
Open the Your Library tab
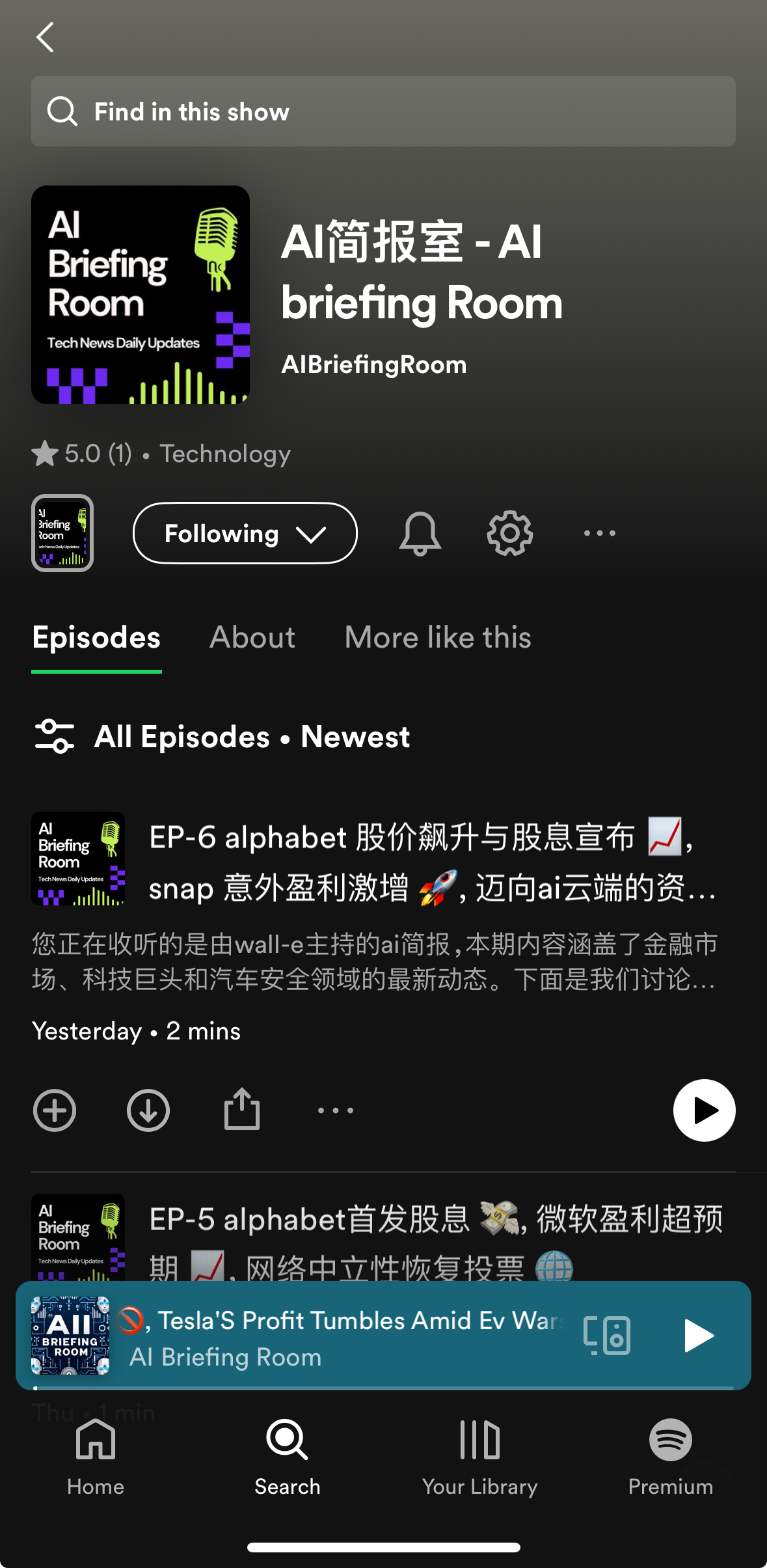click(479, 1457)
